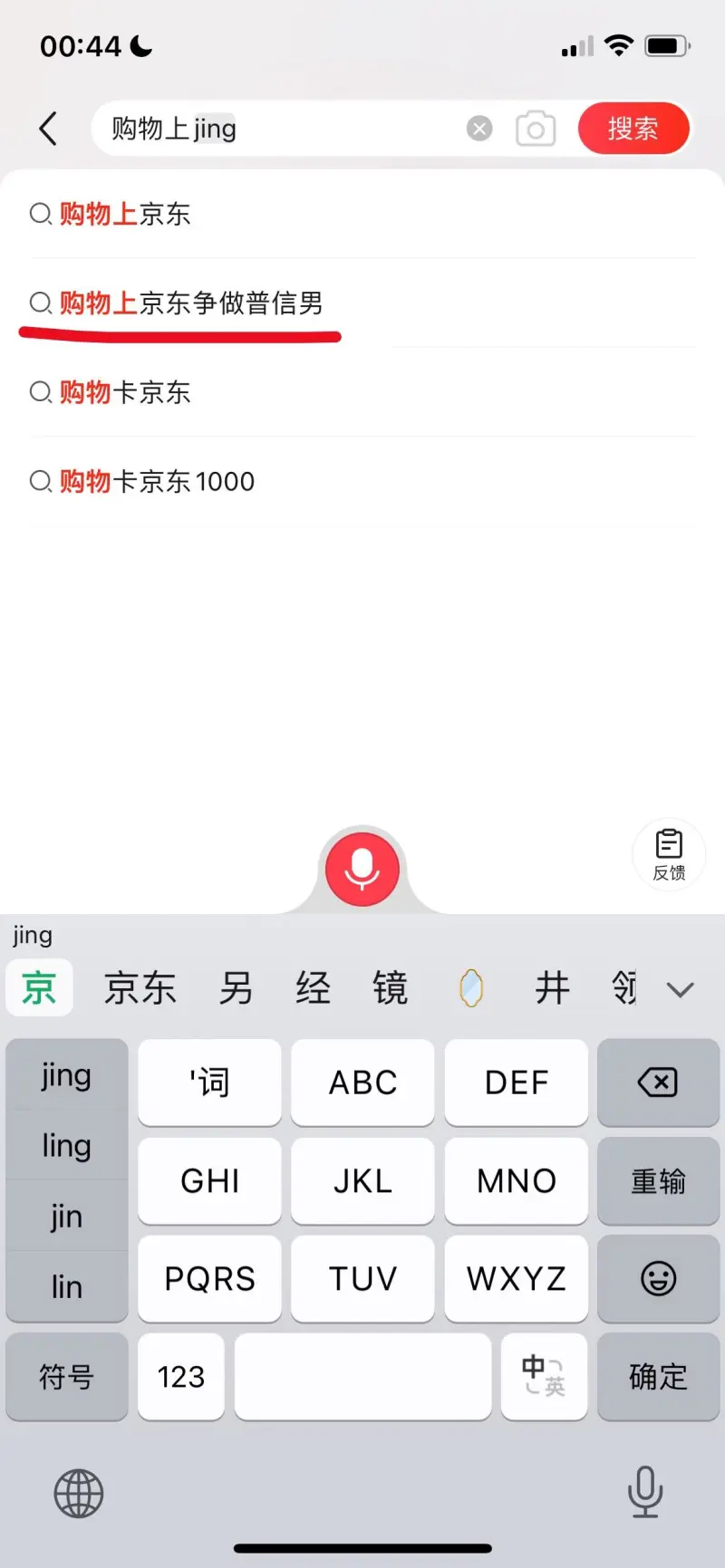725x1568 pixels.
Task: Select suggestion 购物卡京东
Action: point(125,392)
